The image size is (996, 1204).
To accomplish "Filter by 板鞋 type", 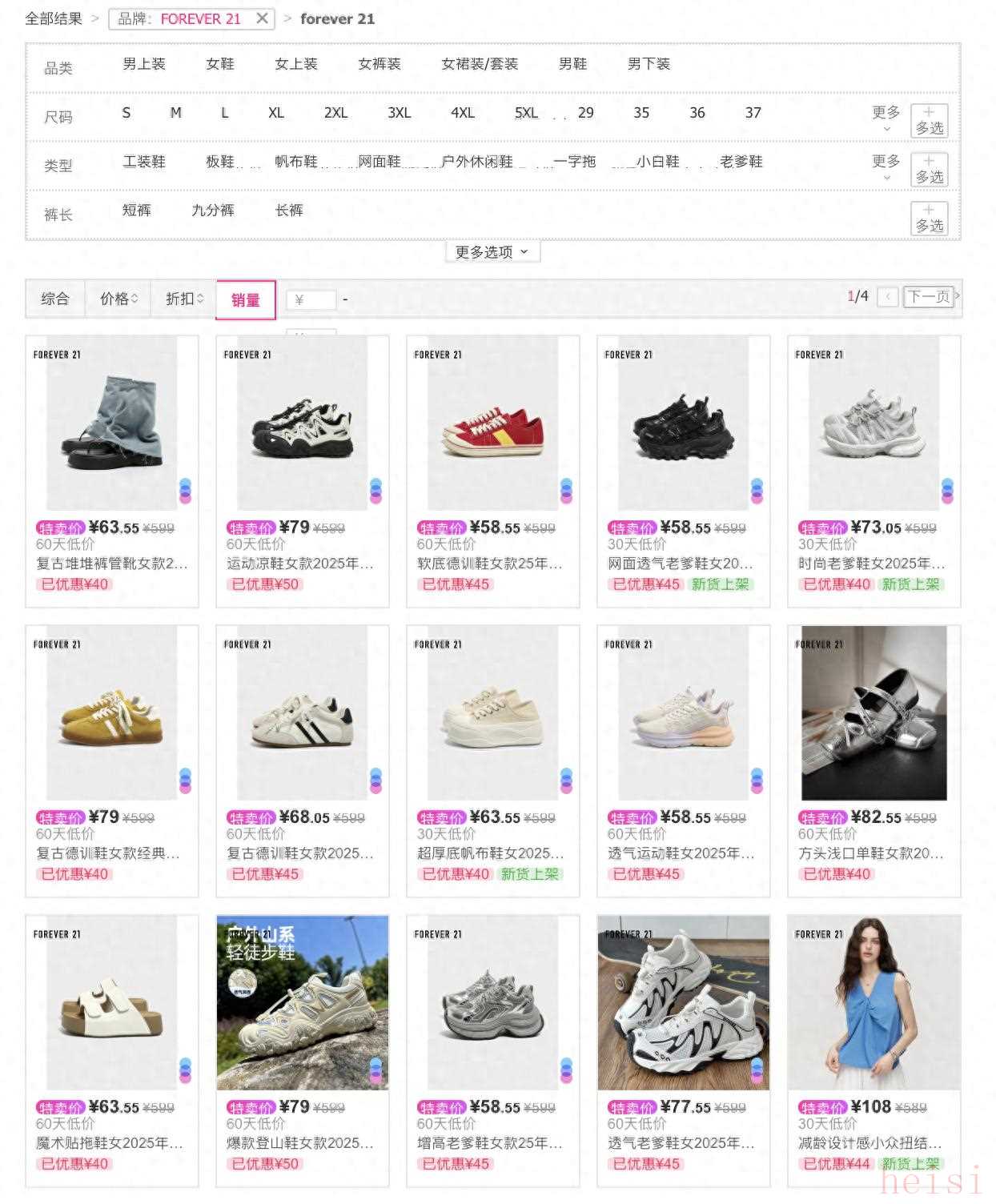I will coord(219,162).
